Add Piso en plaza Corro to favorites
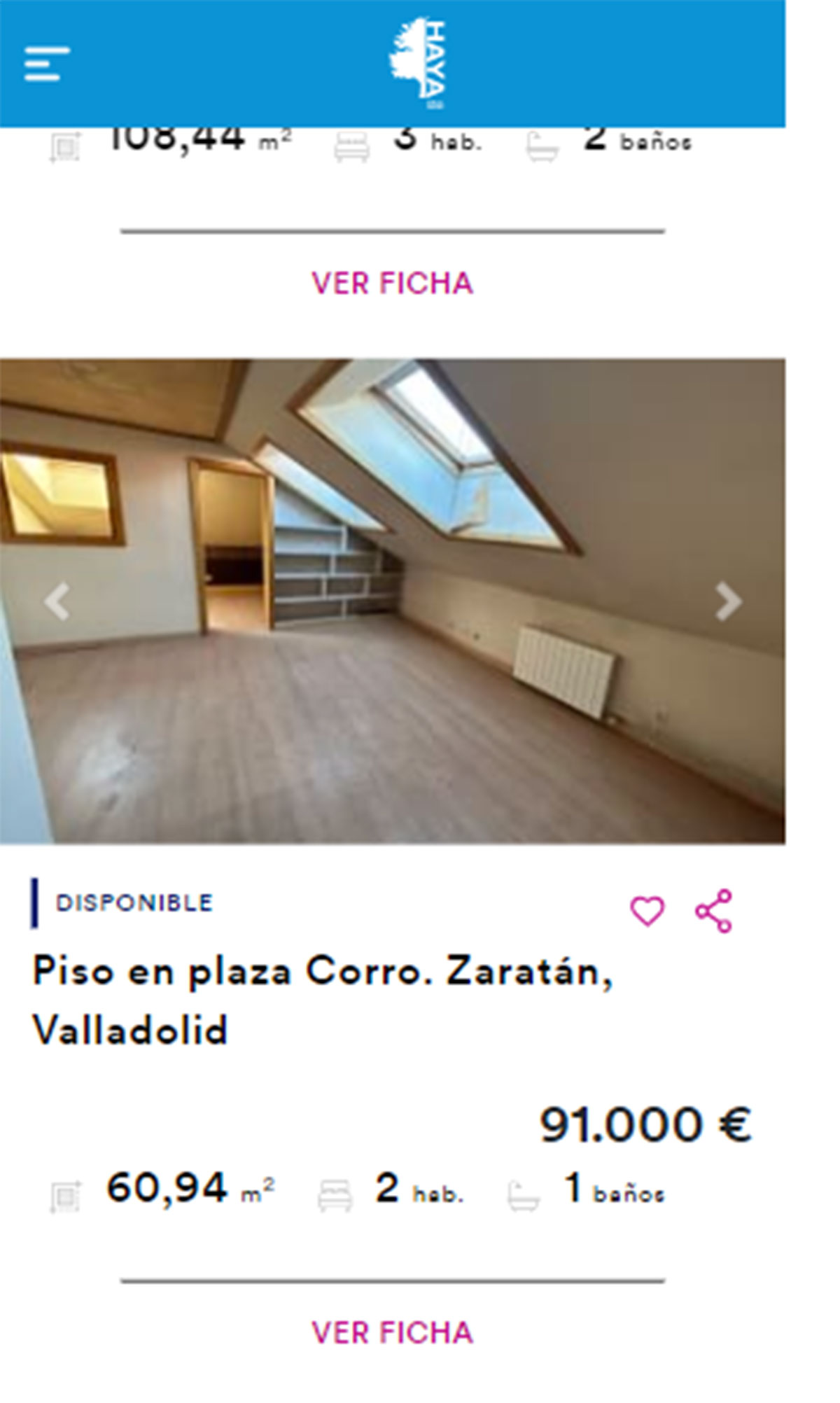 tap(647, 911)
